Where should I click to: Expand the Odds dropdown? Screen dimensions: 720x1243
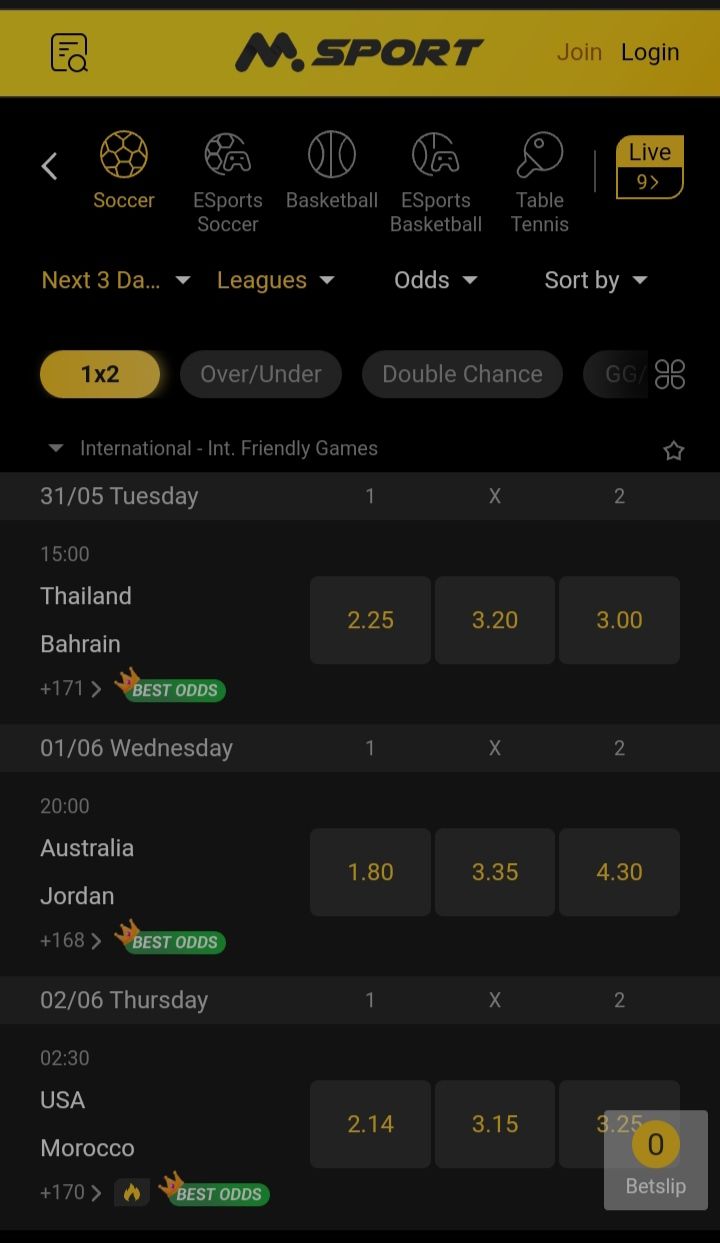pos(436,280)
